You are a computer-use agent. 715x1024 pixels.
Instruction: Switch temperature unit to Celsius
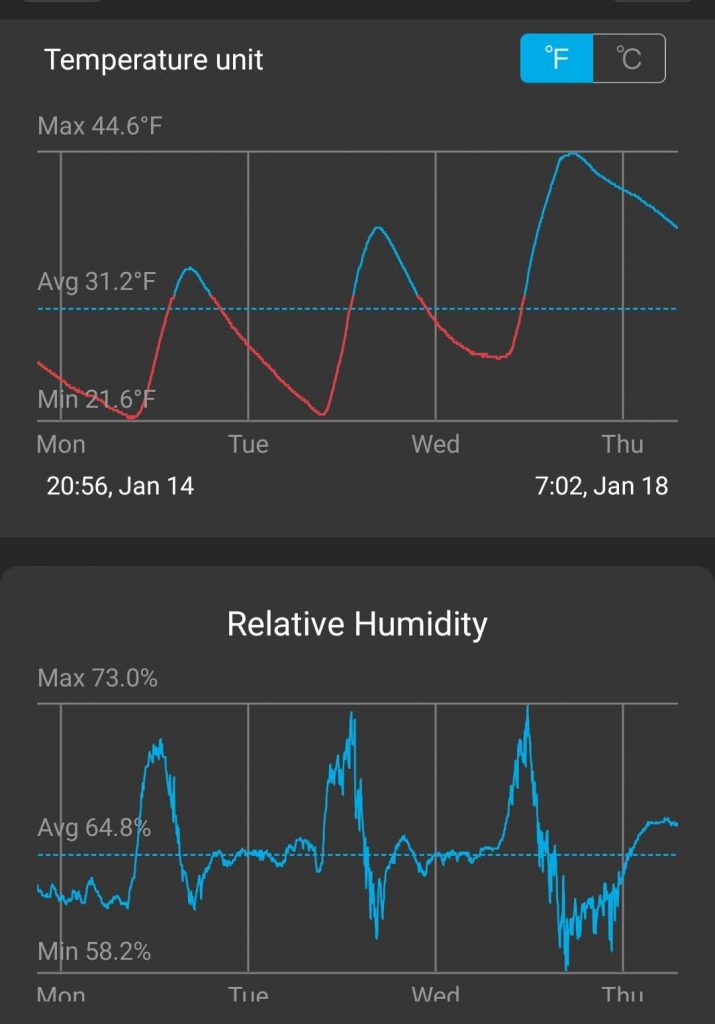[629, 59]
